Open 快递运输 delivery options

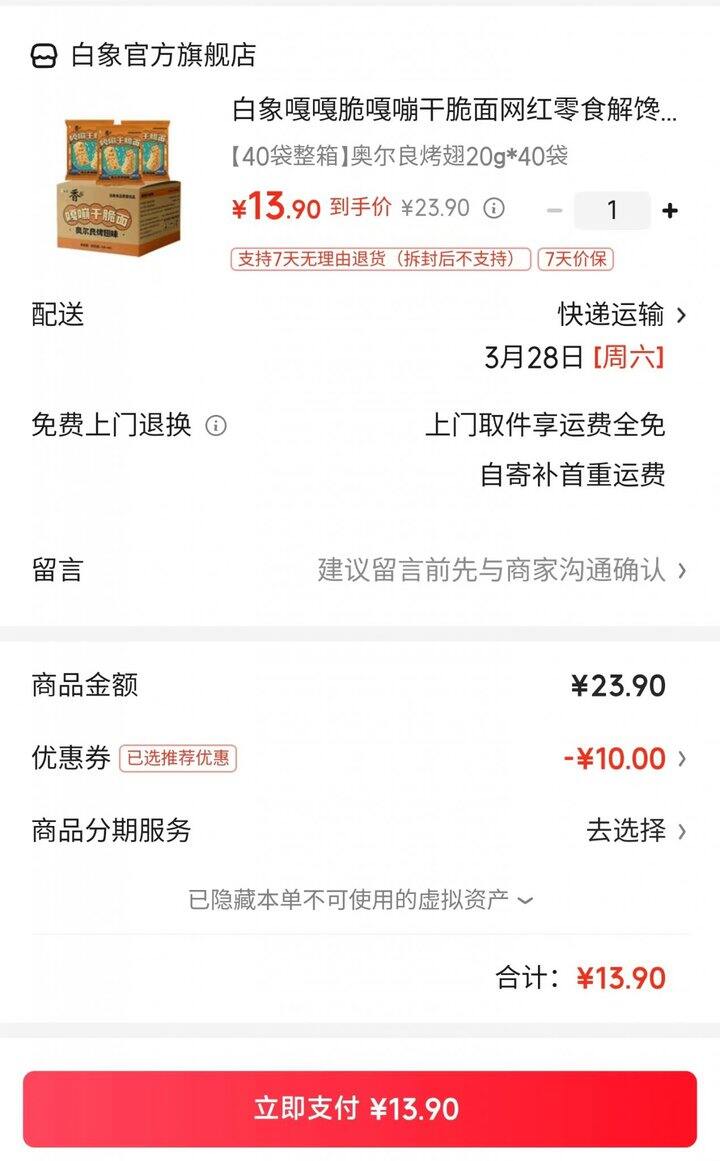622,315
